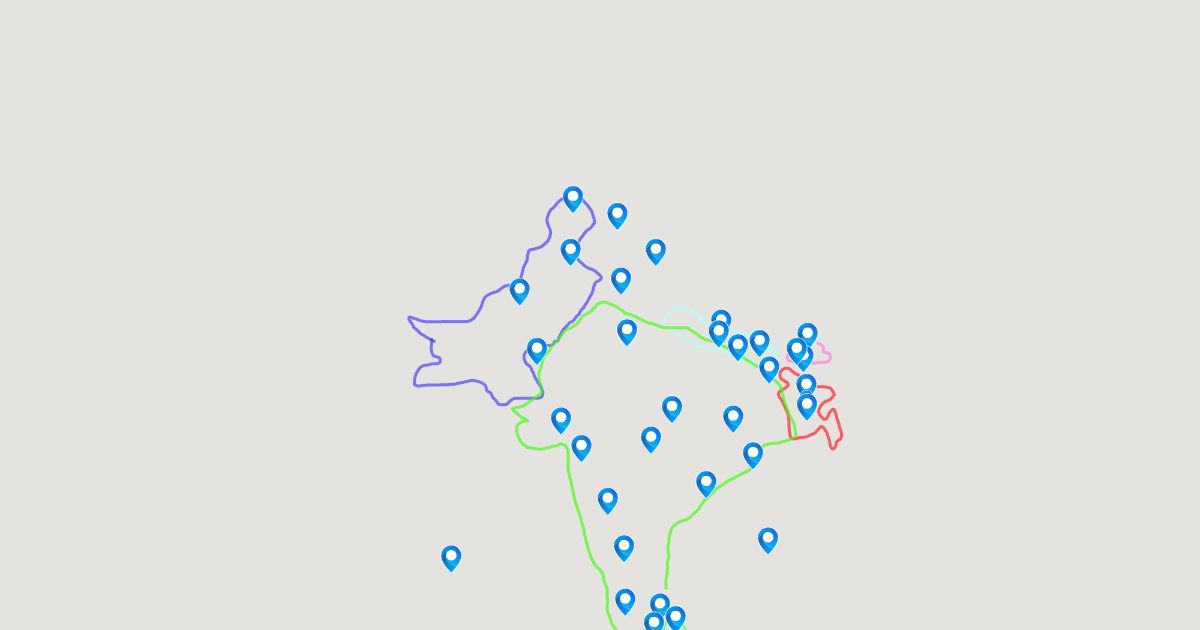This screenshot has height=630, width=1200.
Task: Select the marker where the purple and green borders meet
Action: [537, 350]
